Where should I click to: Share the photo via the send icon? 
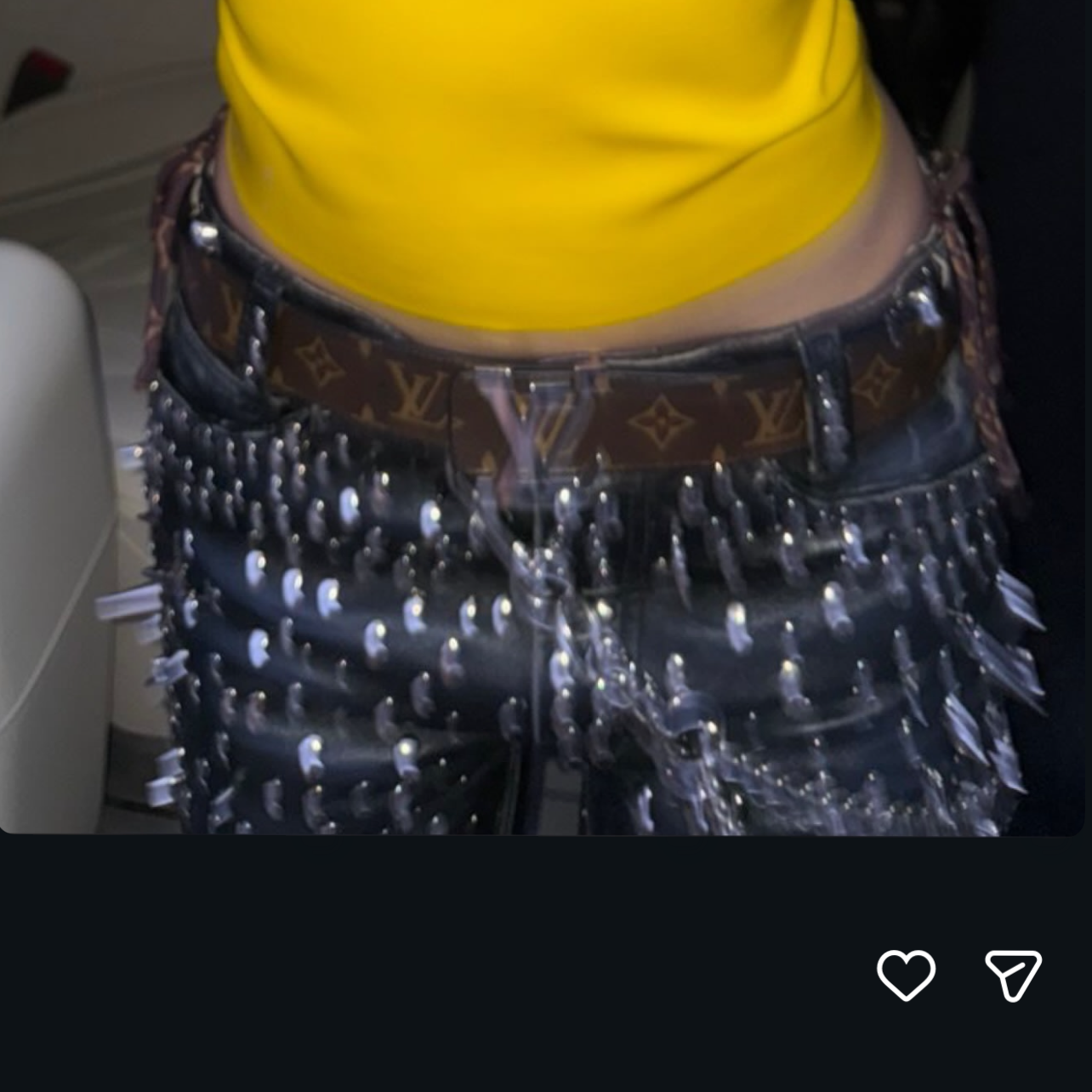coord(1013,975)
